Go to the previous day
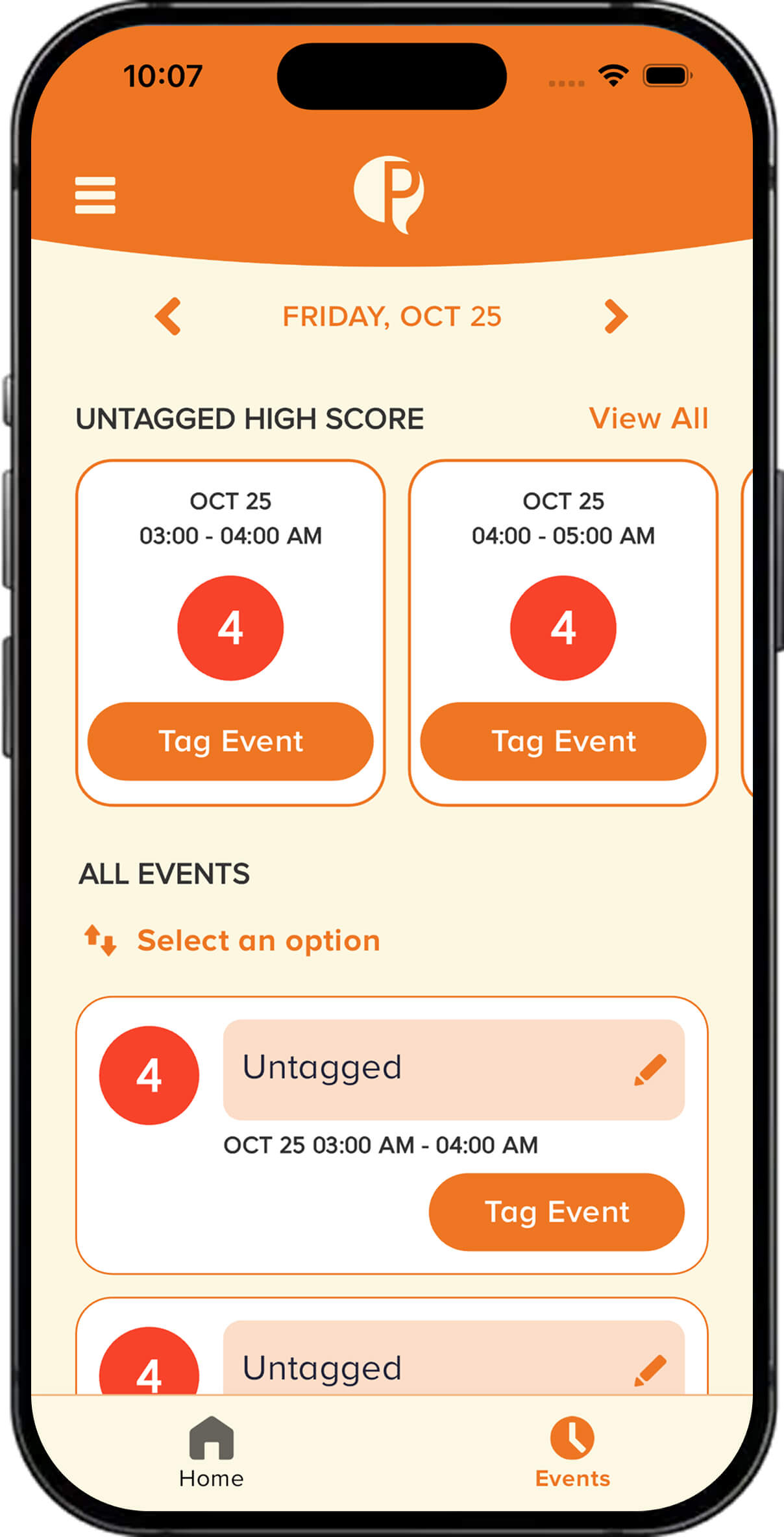 (x=168, y=317)
